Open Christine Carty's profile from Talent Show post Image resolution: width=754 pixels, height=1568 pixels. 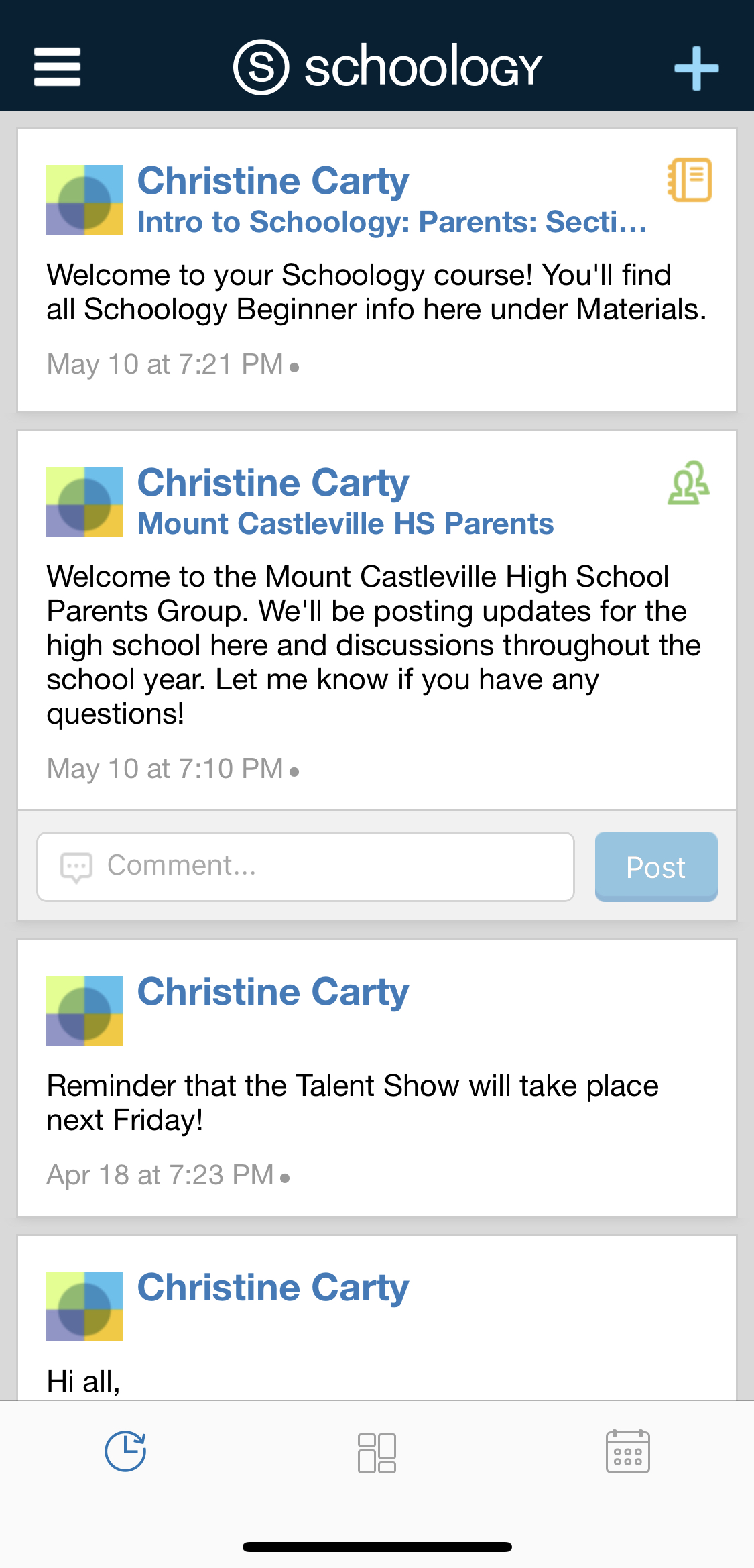click(273, 992)
